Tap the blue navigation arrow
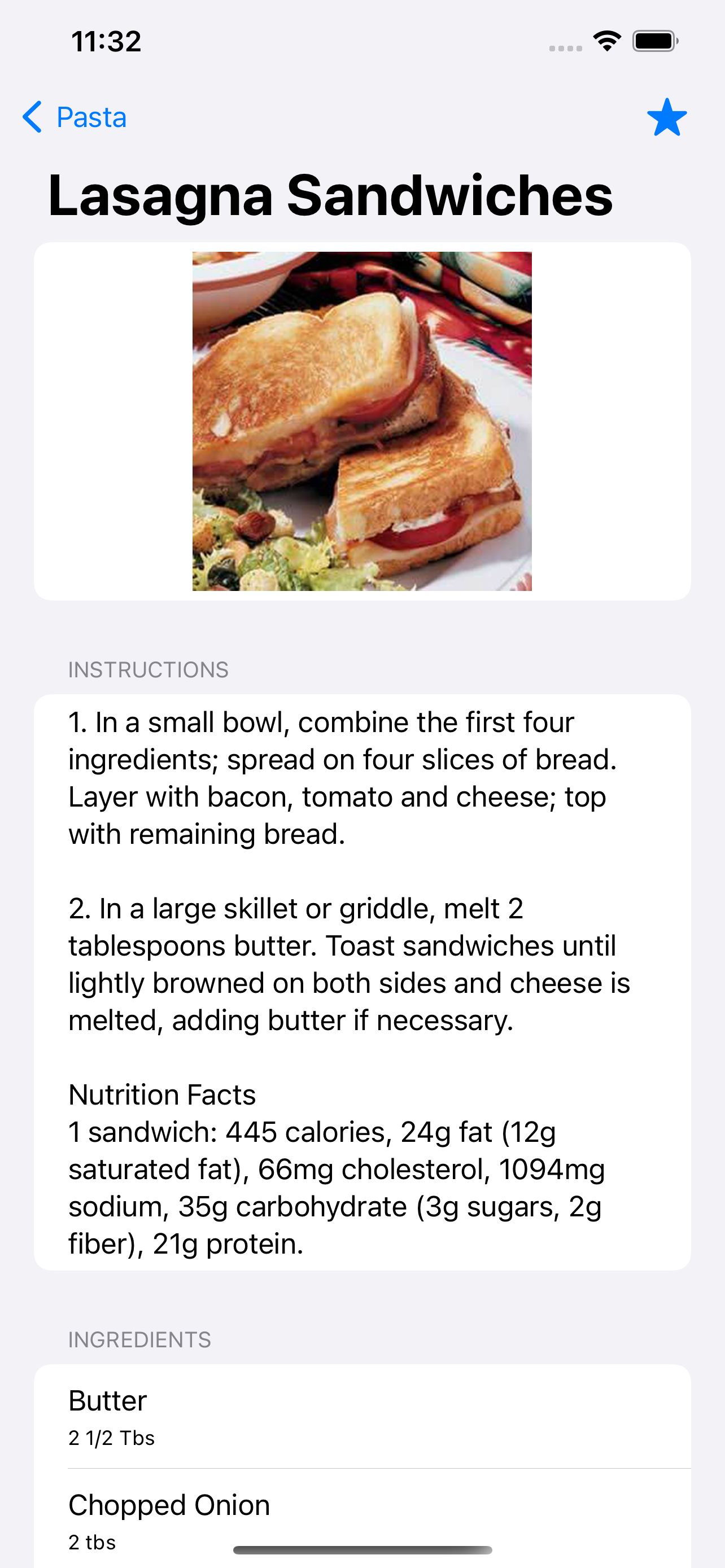Viewport: 725px width, 1568px height. coord(33,117)
